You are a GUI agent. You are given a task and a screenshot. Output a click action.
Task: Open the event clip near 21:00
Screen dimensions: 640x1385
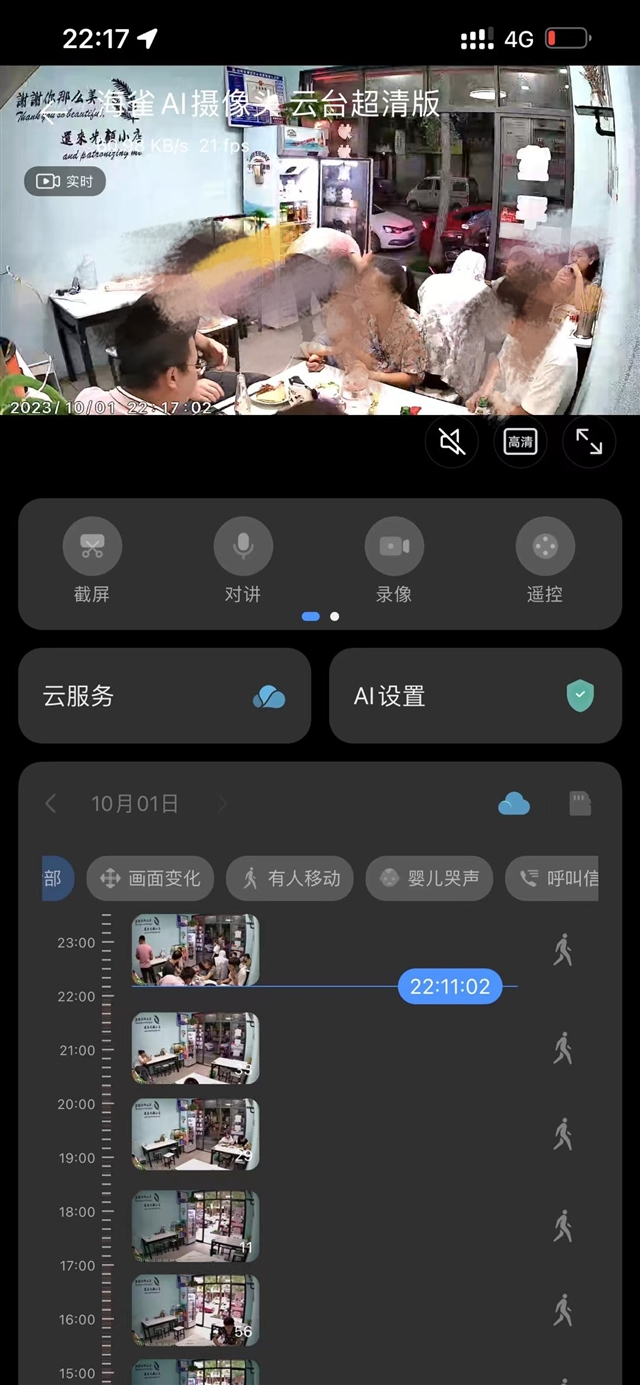195,1048
